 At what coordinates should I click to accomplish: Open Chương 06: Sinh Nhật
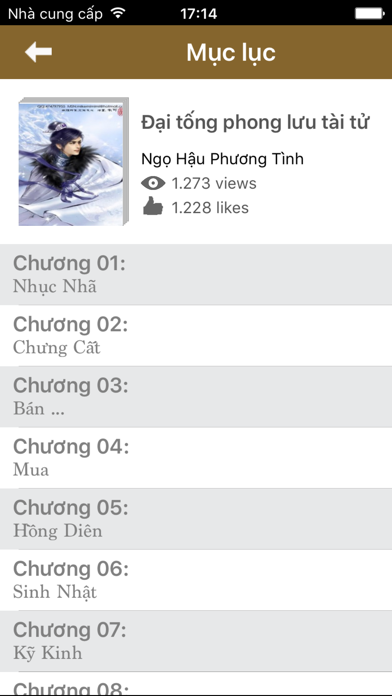(196, 580)
